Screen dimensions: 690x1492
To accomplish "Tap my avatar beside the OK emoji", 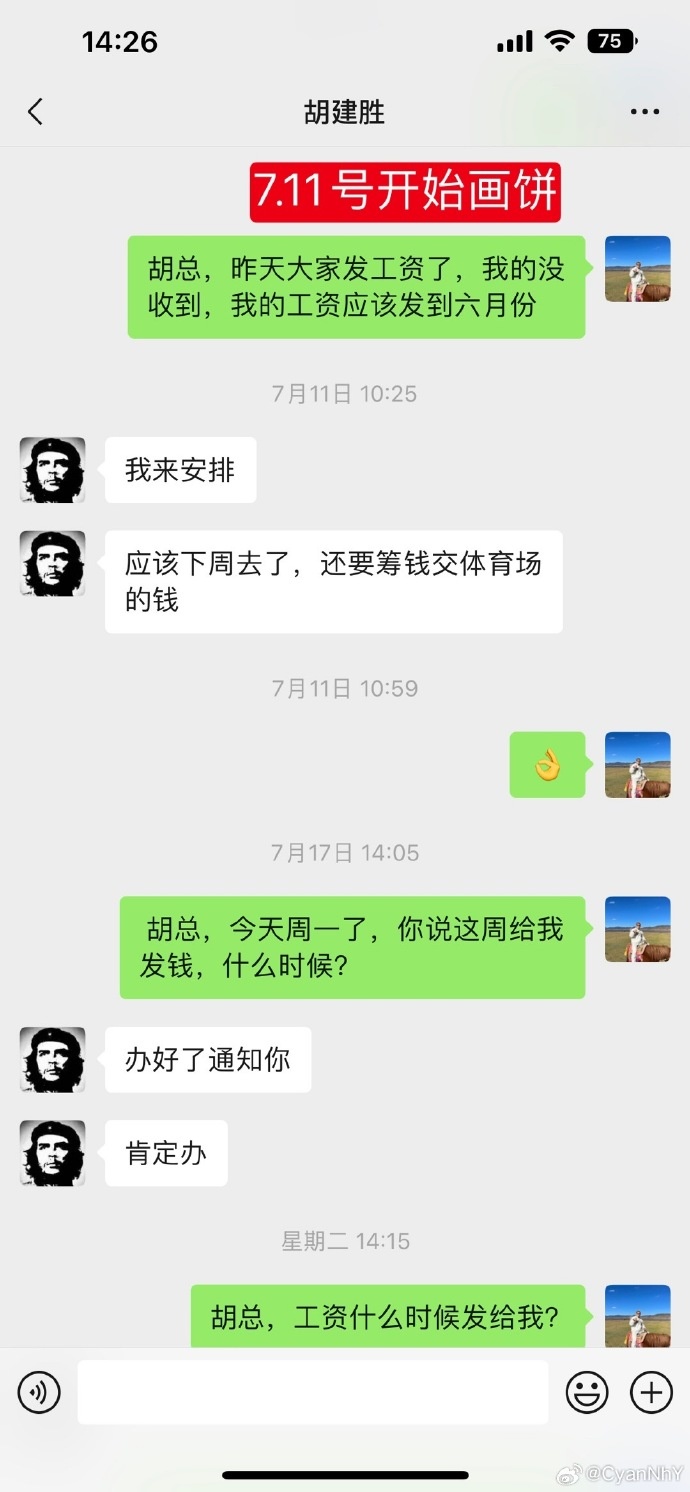I will (x=637, y=765).
